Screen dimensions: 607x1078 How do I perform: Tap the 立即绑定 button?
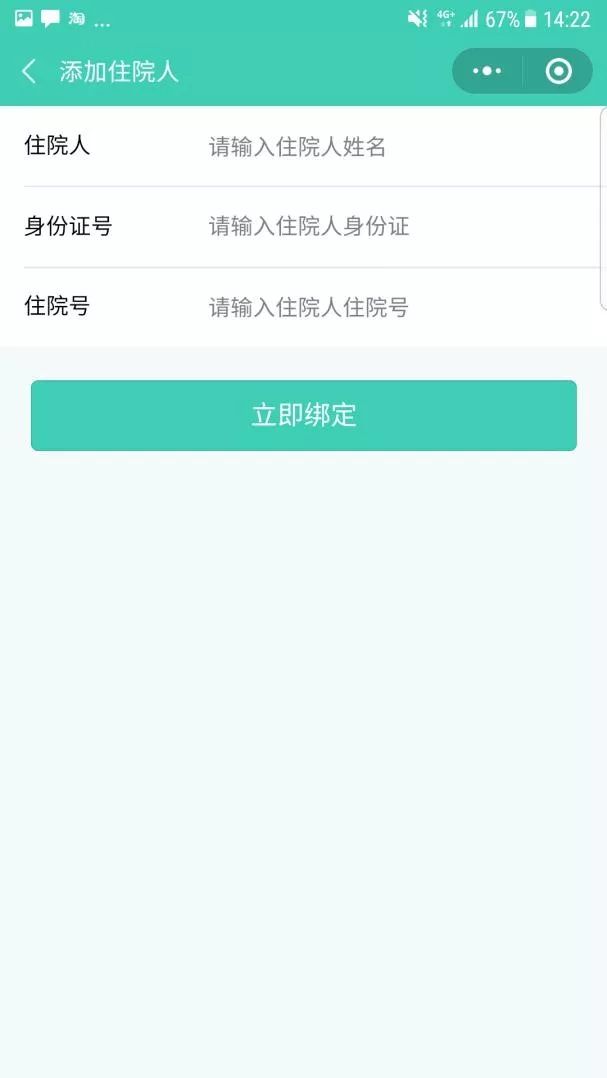[x=304, y=415]
